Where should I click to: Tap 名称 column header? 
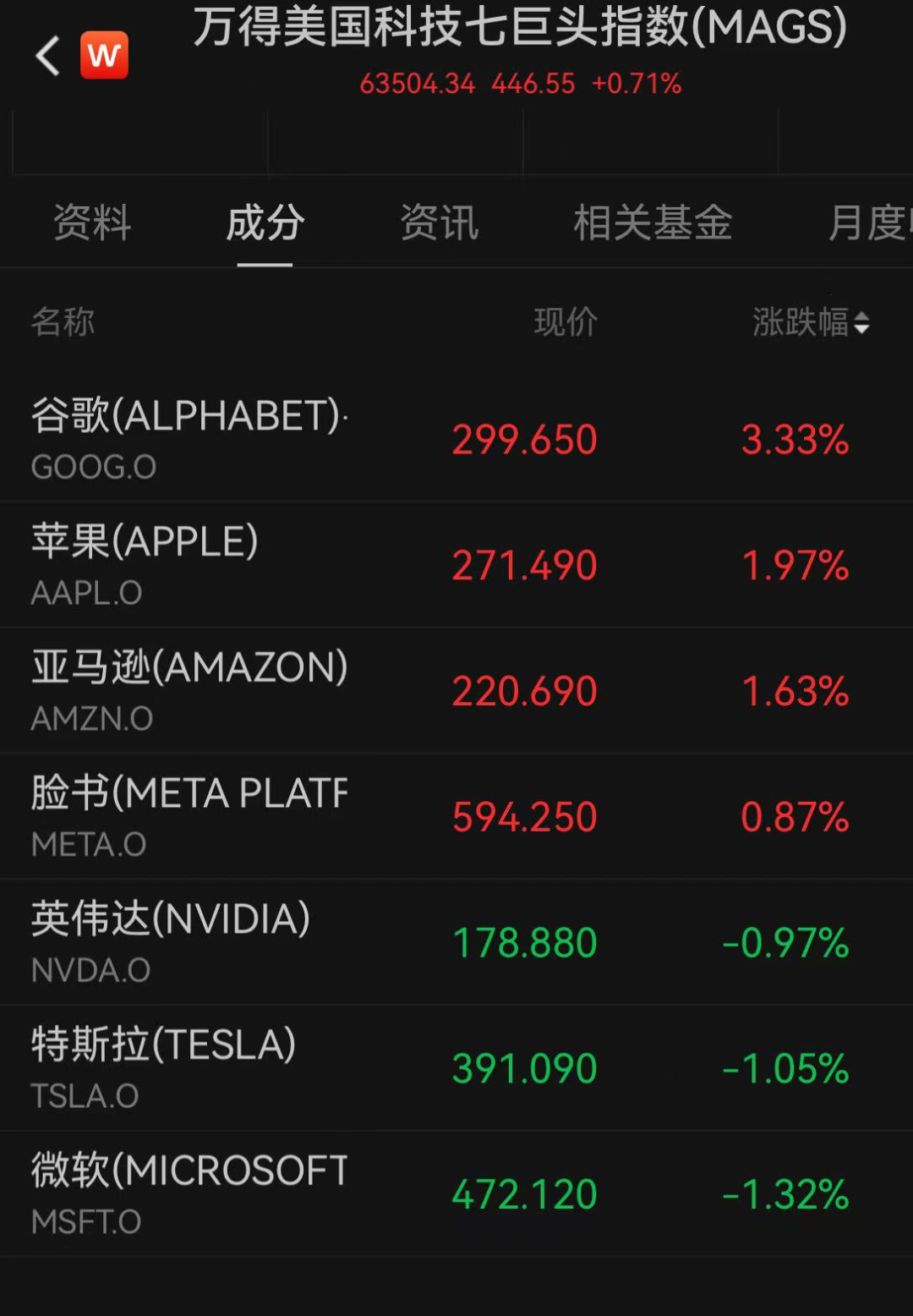(63, 322)
